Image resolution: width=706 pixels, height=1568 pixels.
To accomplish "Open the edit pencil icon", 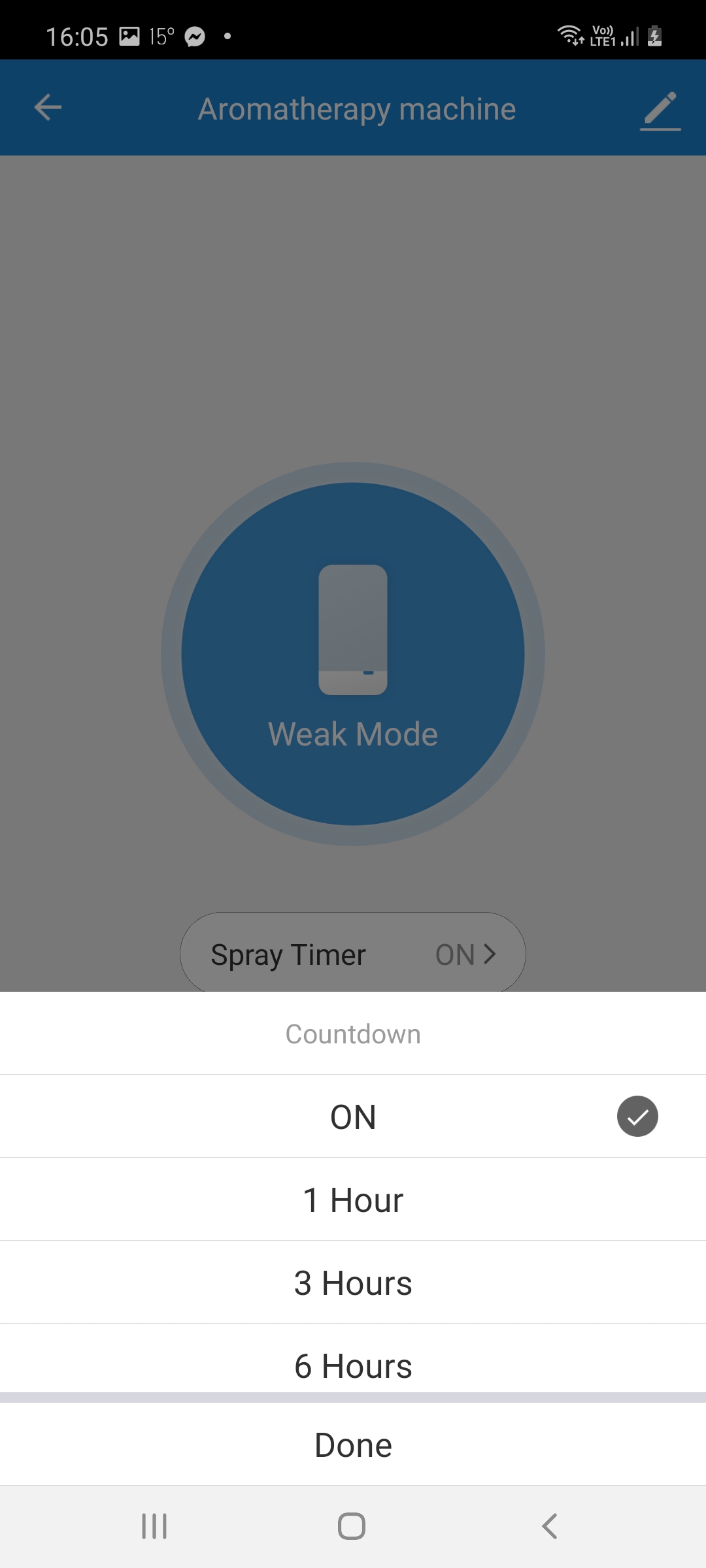I will tap(660, 110).
